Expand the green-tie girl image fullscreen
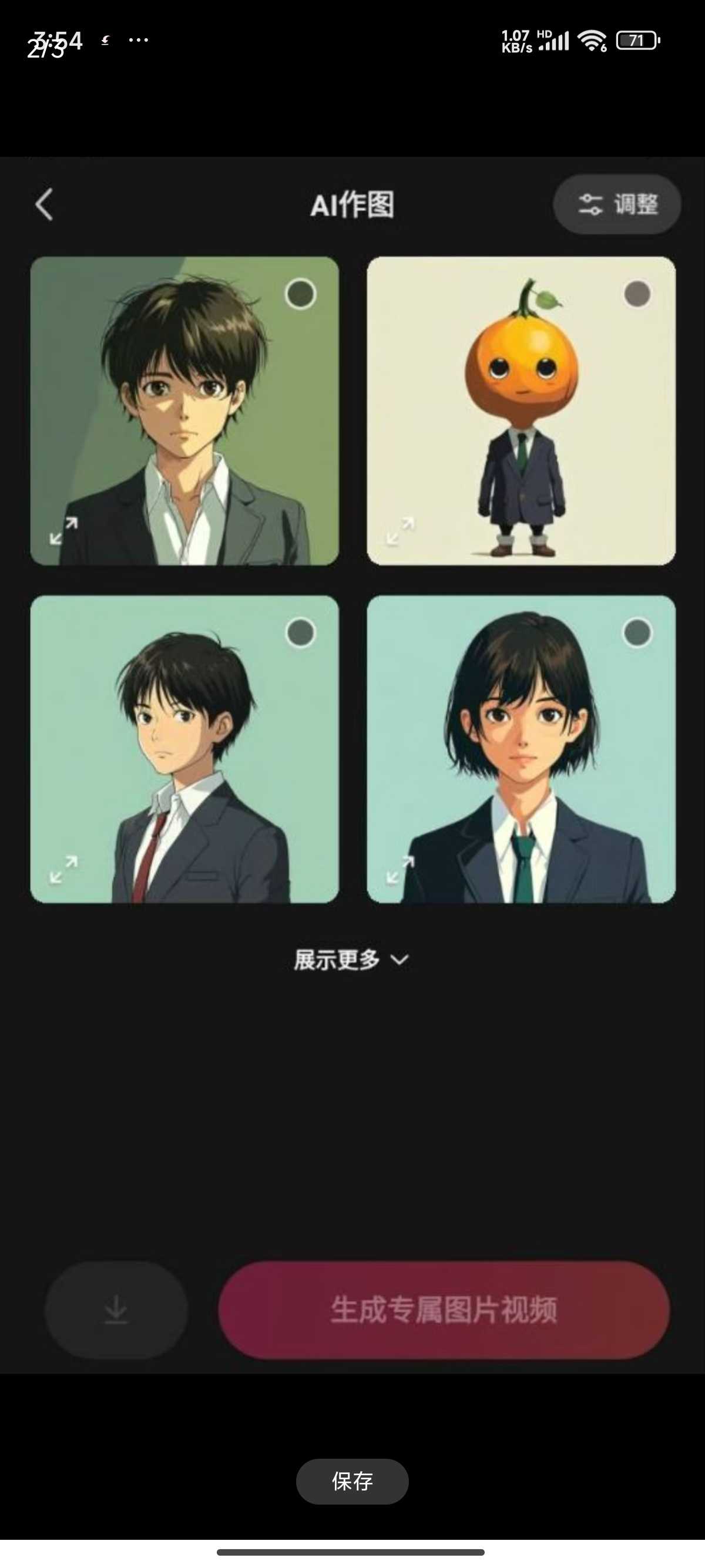 pos(400,869)
